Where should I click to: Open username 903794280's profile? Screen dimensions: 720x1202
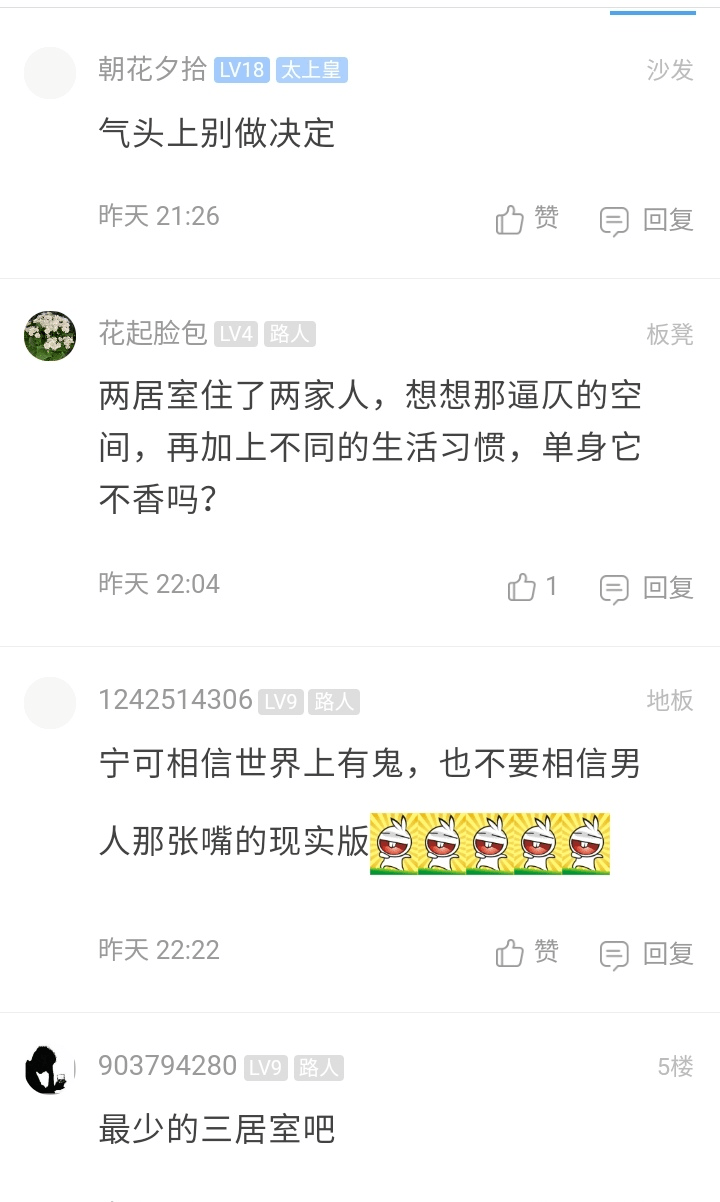click(167, 1066)
